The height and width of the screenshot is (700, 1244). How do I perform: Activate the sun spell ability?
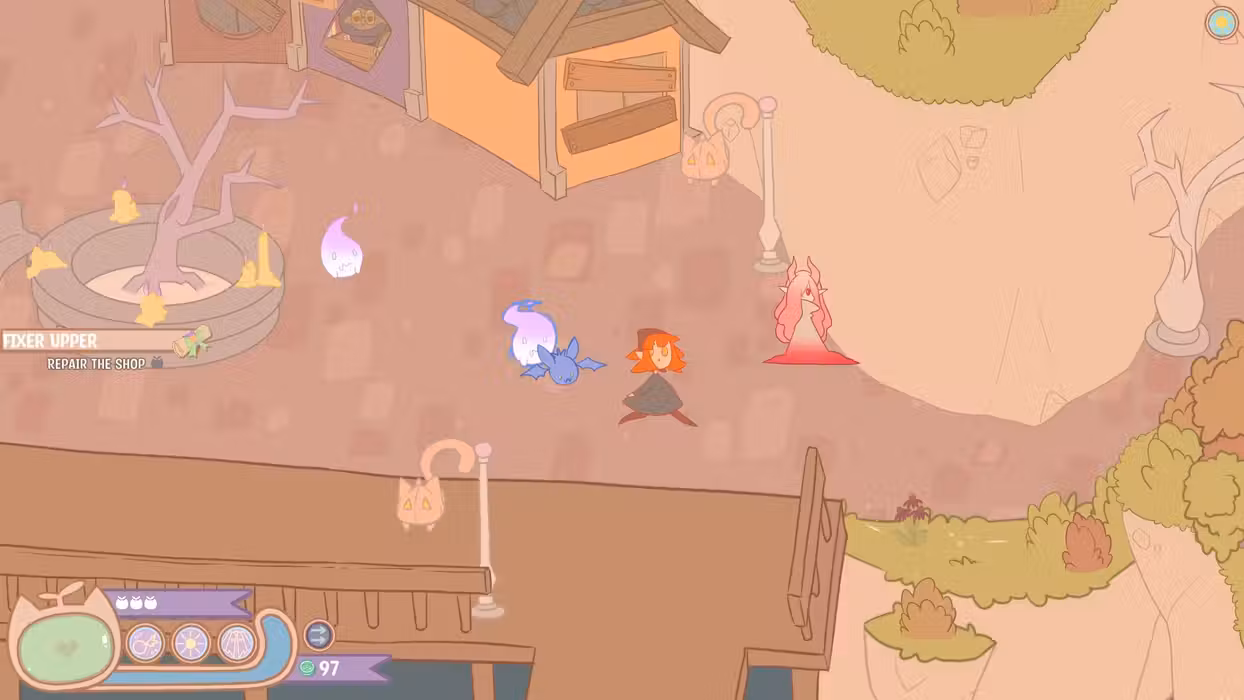(191, 643)
